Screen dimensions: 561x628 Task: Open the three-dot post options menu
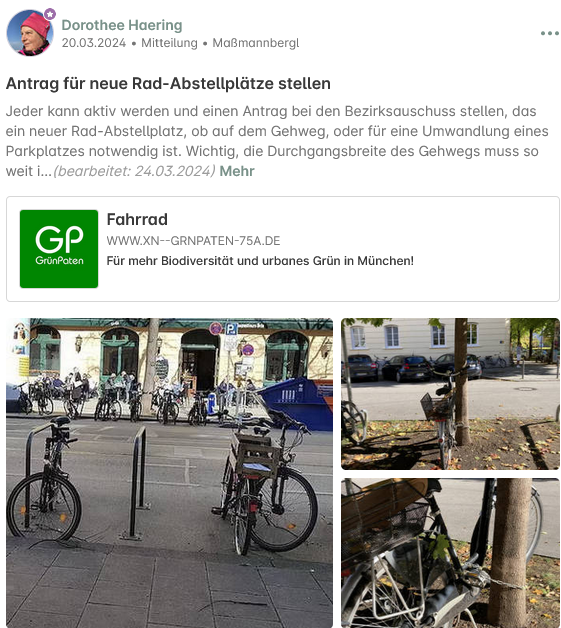[x=549, y=33]
